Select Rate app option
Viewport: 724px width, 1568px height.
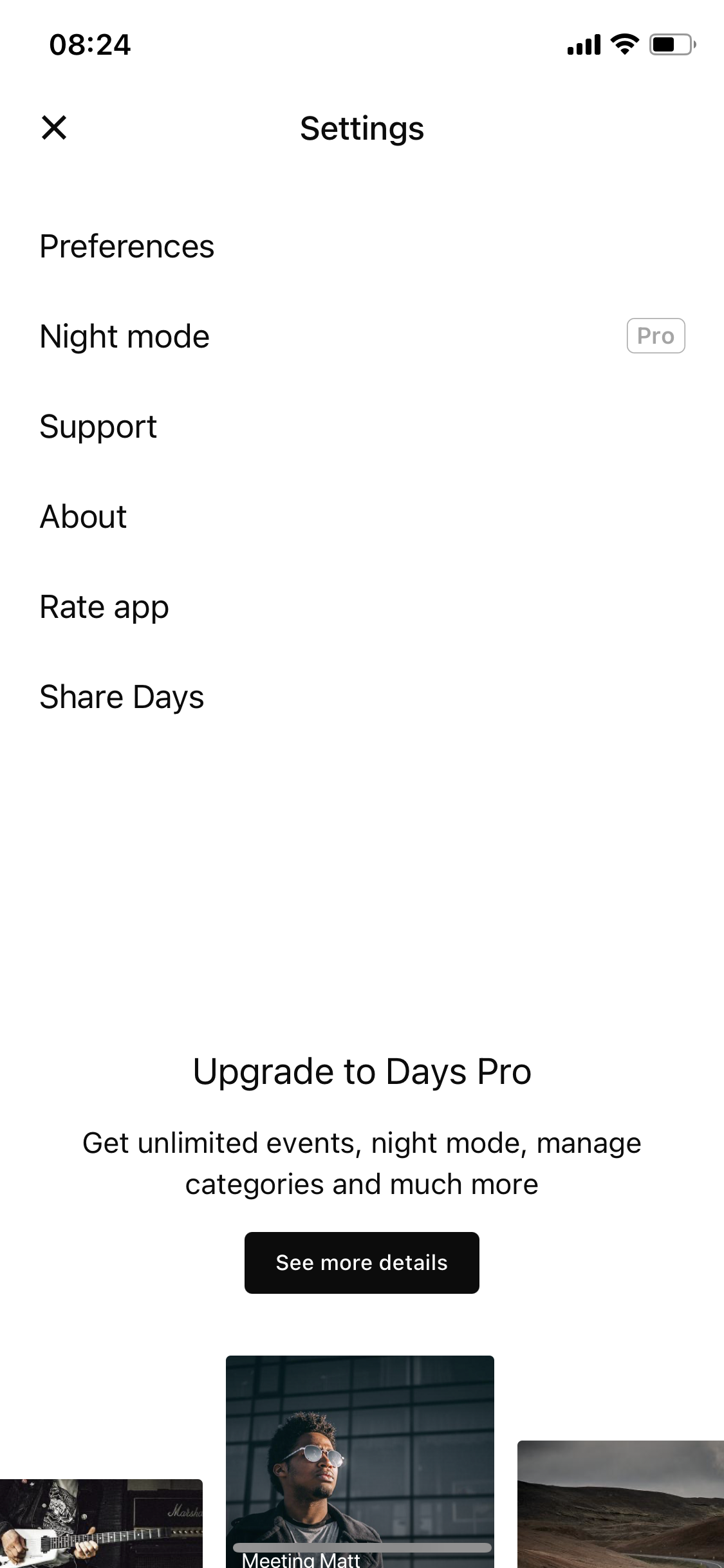tap(104, 606)
